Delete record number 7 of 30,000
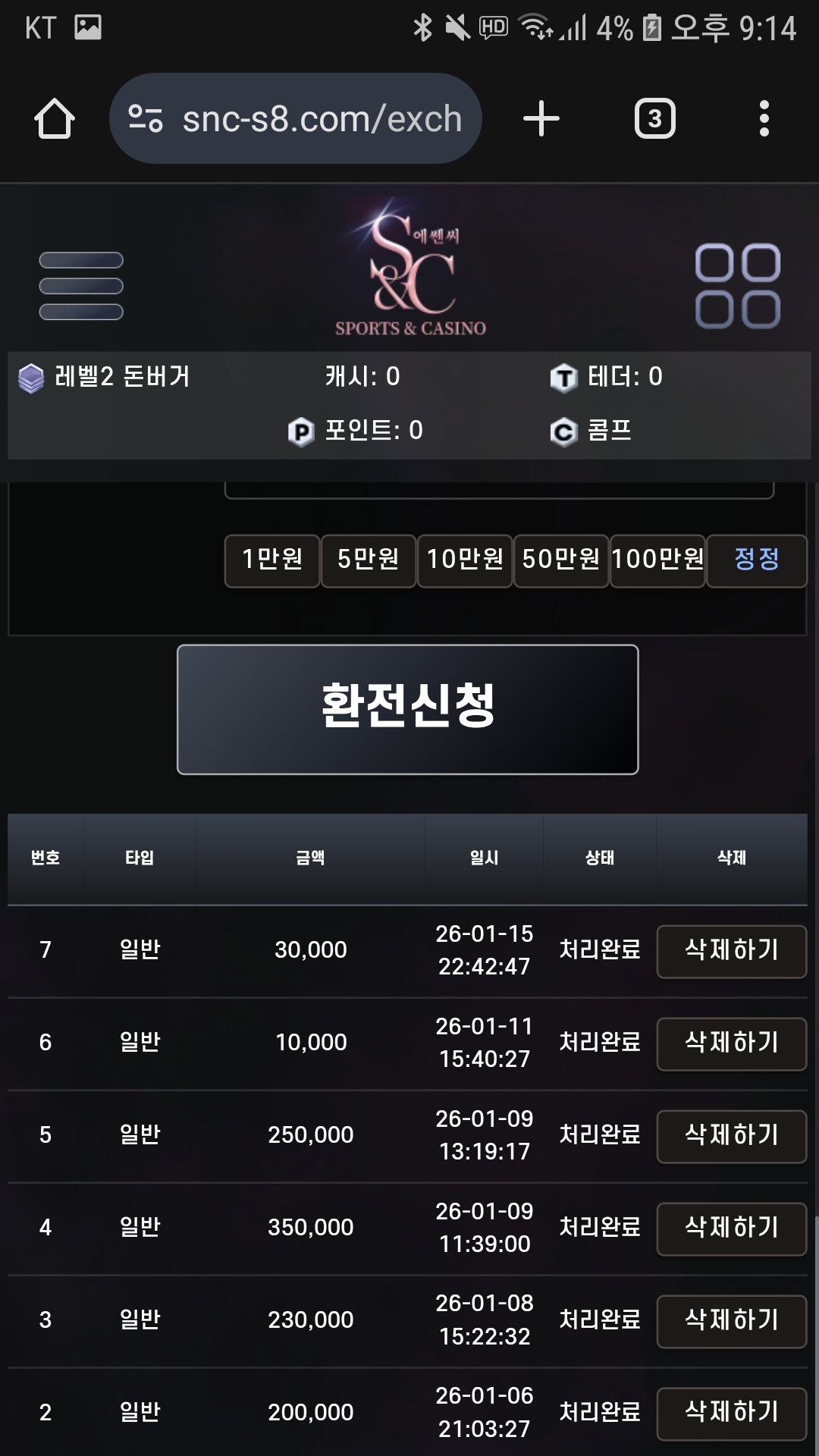This screenshot has width=819, height=1456. [x=731, y=951]
